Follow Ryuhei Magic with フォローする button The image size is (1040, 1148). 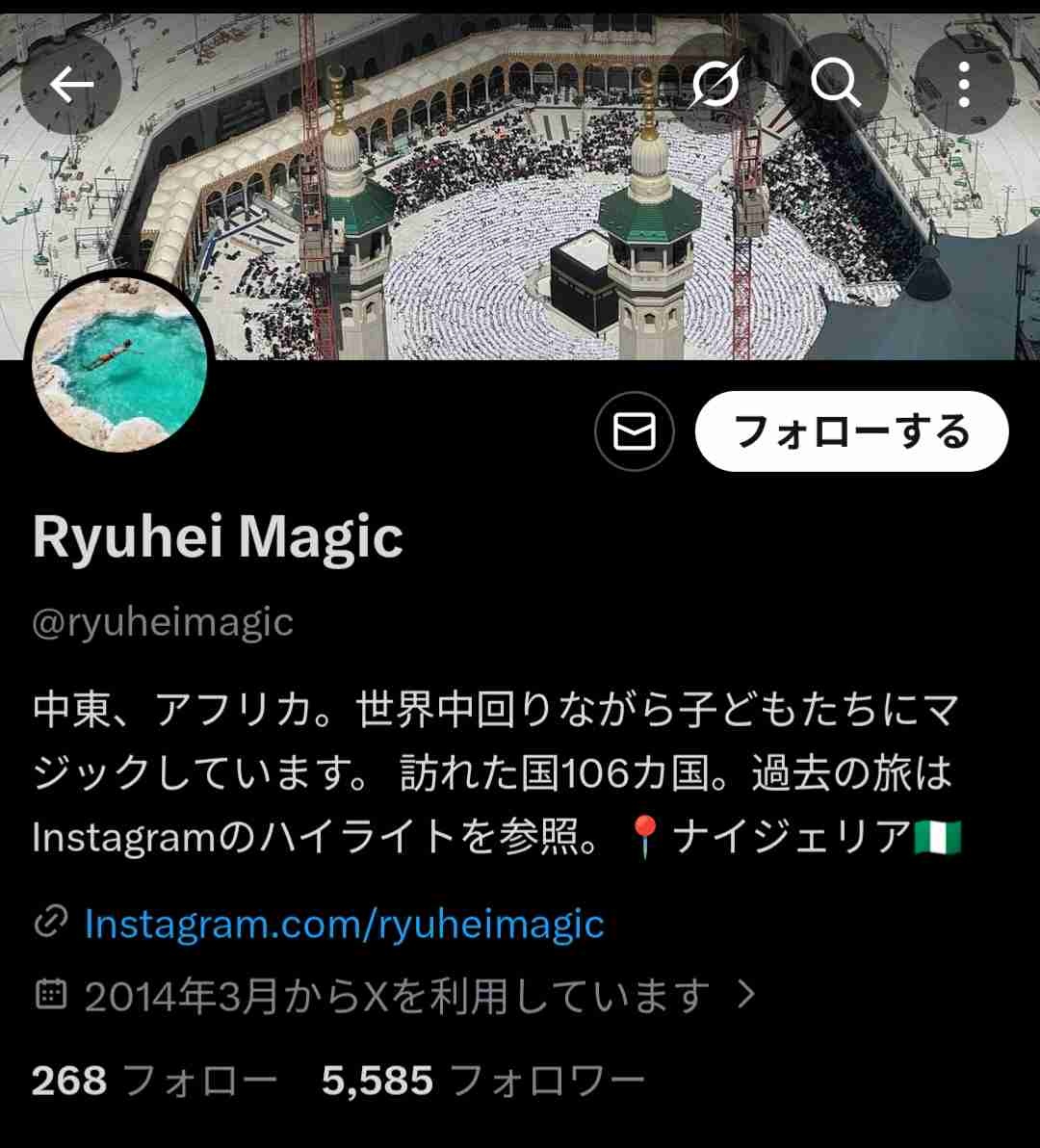(851, 431)
